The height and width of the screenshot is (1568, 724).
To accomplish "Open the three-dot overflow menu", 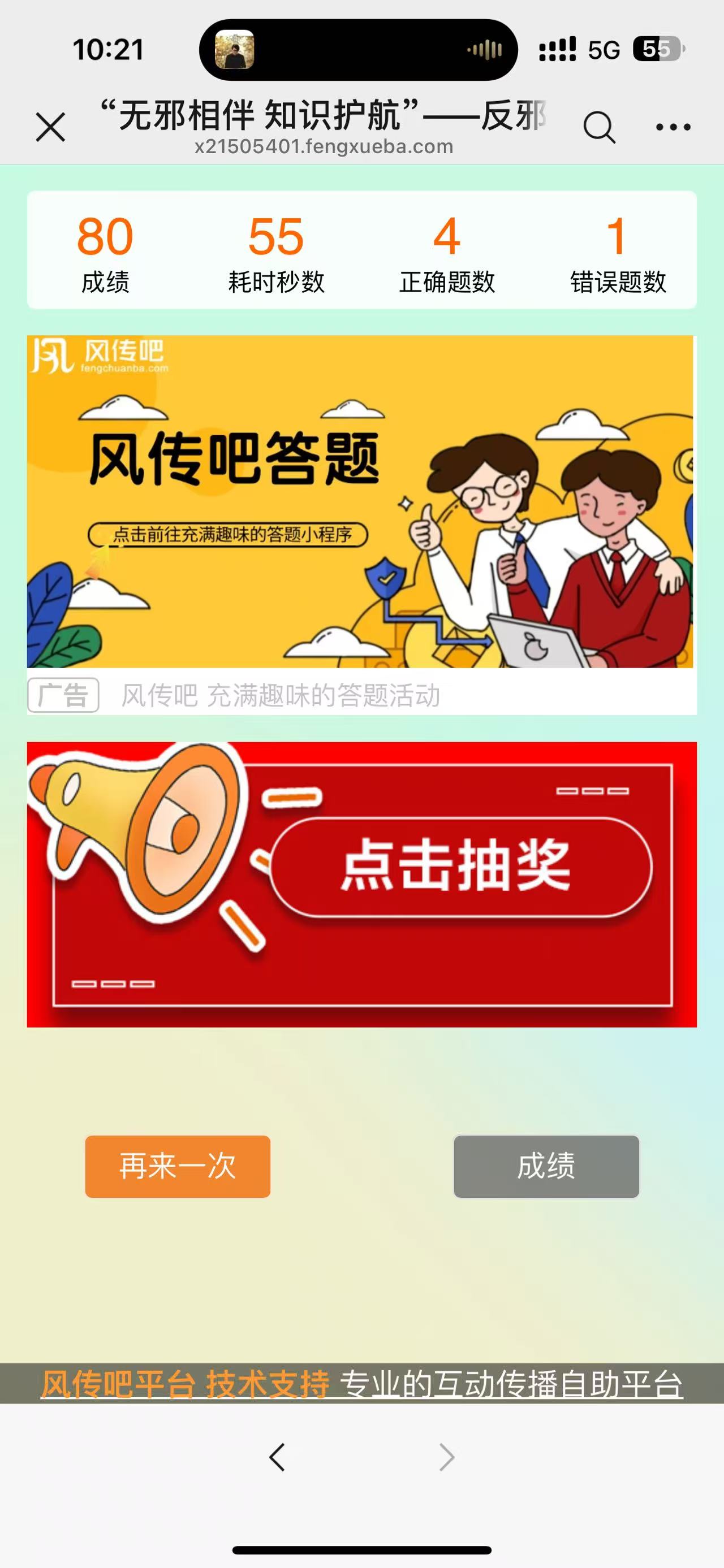I will click(x=673, y=127).
